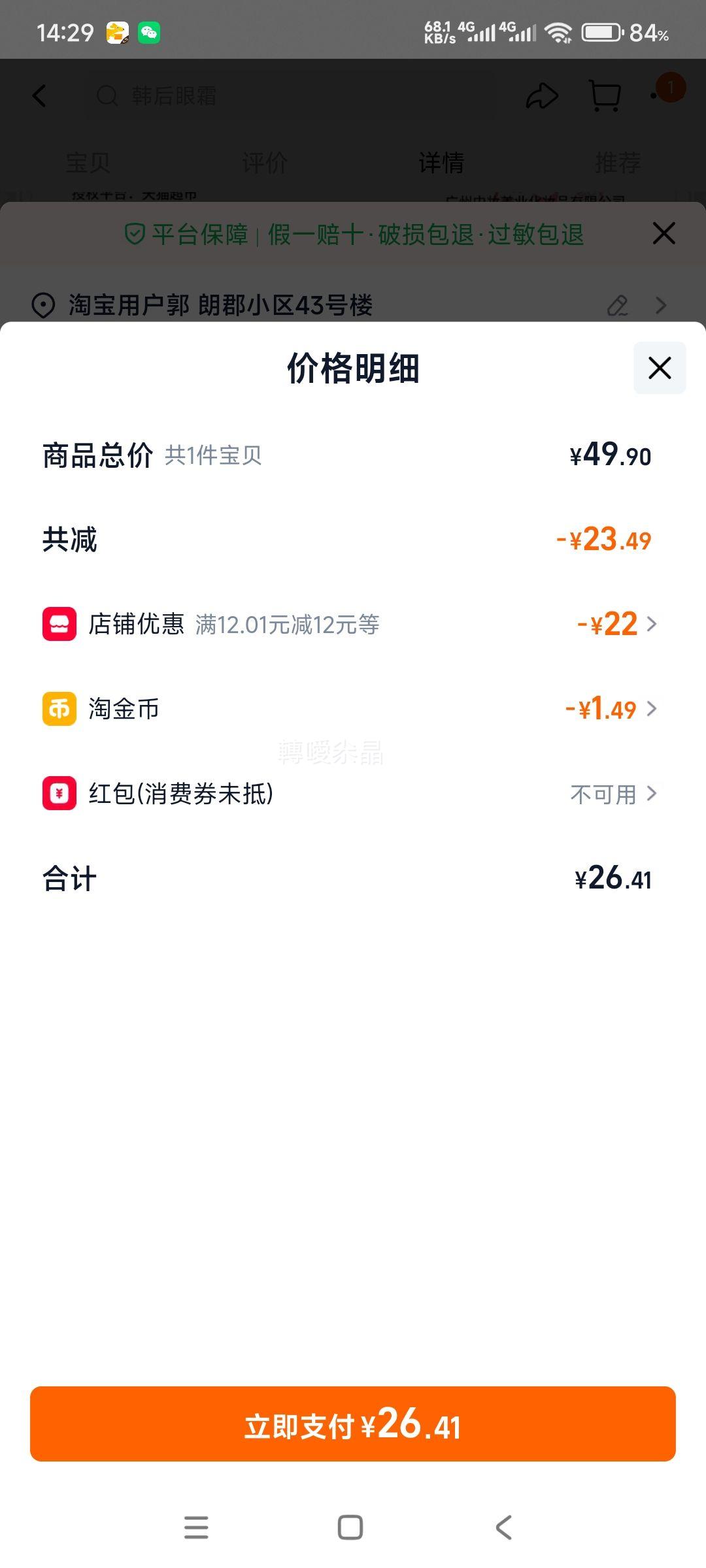Dismiss the 平台保障 banner
The height and width of the screenshot is (1568, 706).
(664, 233)
